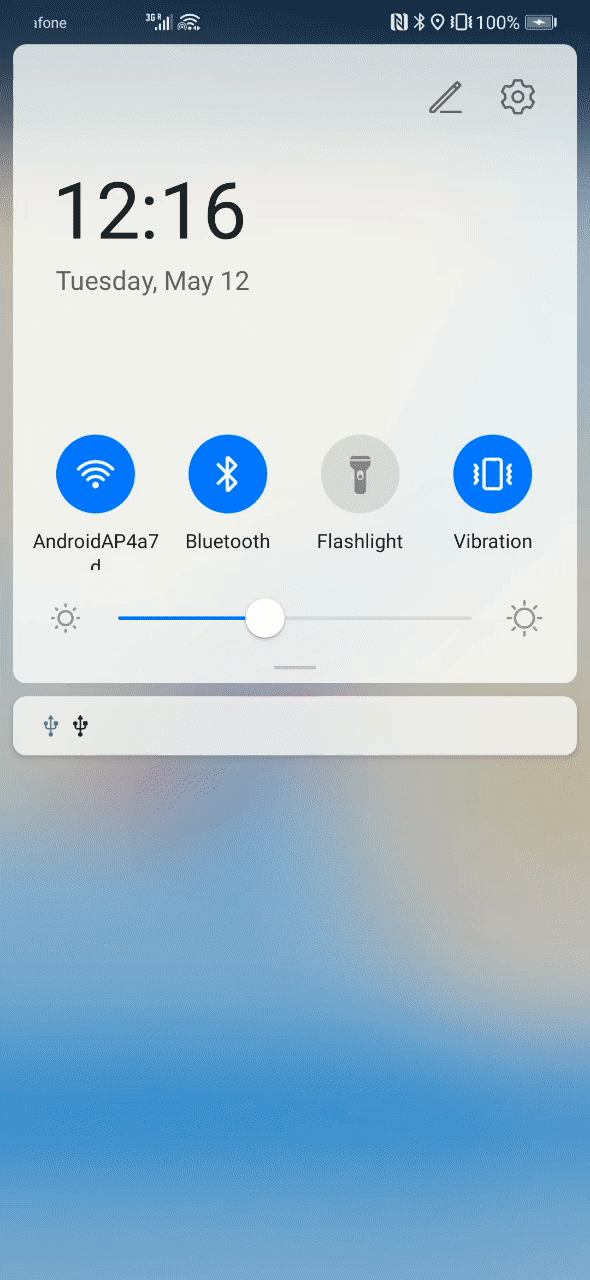Toggle the AndroidAP4a7 Wi-Fi tile
The image size is (590, 1280).
pos(96,474)
